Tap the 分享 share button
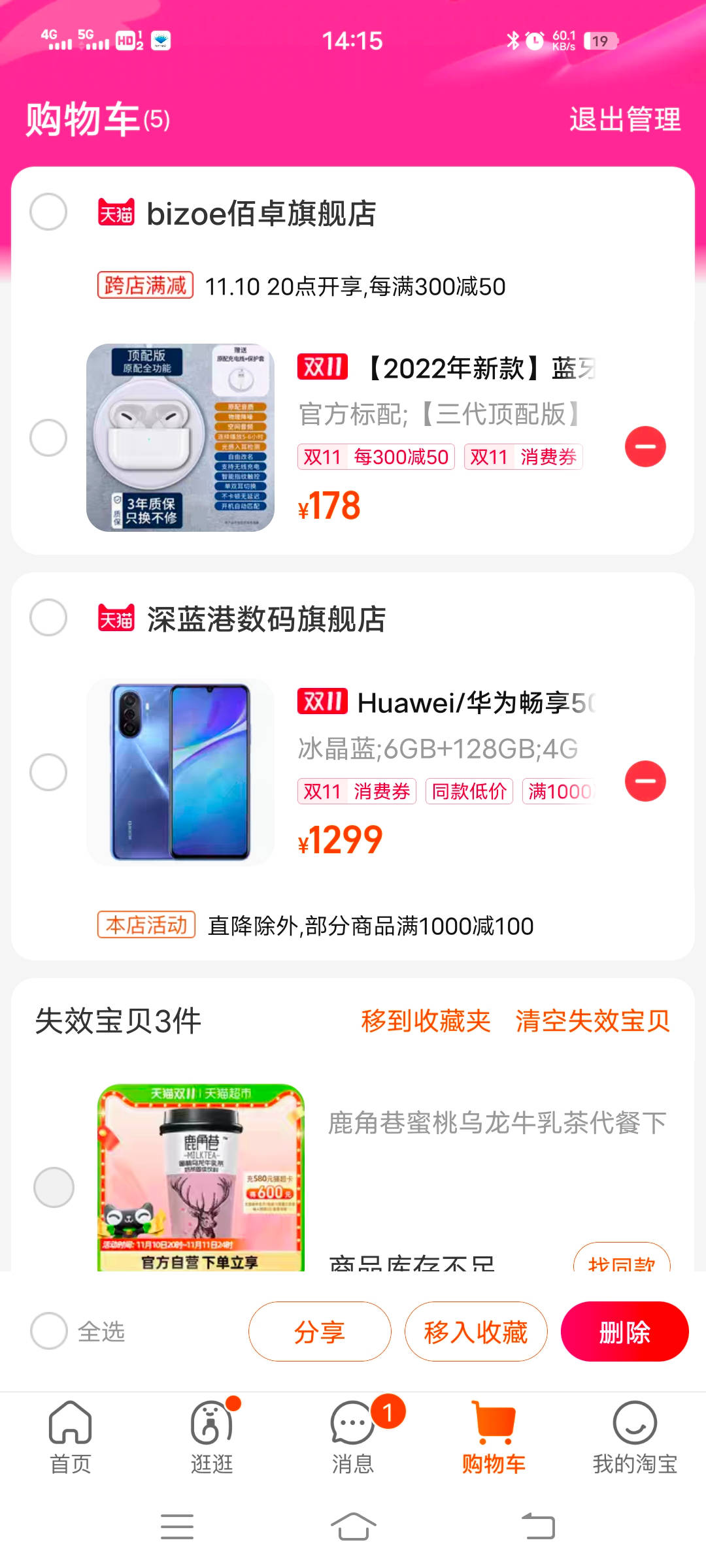 point(320,1331)
